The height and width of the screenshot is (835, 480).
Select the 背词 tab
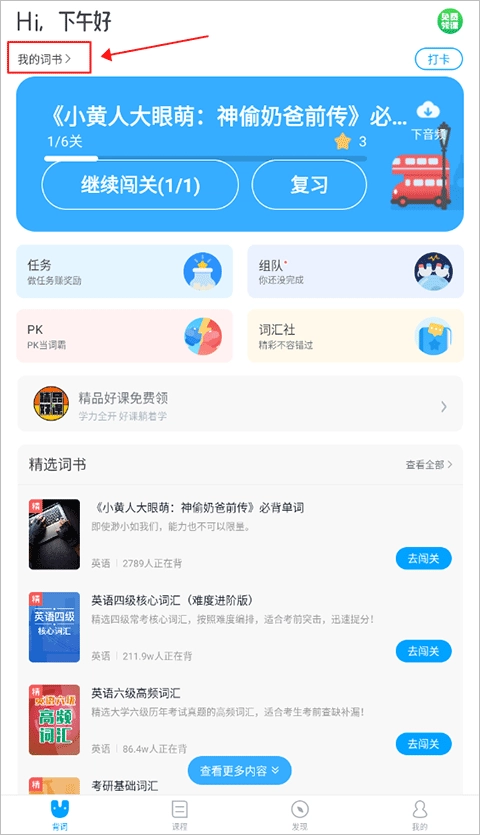[x=60, y=815]
